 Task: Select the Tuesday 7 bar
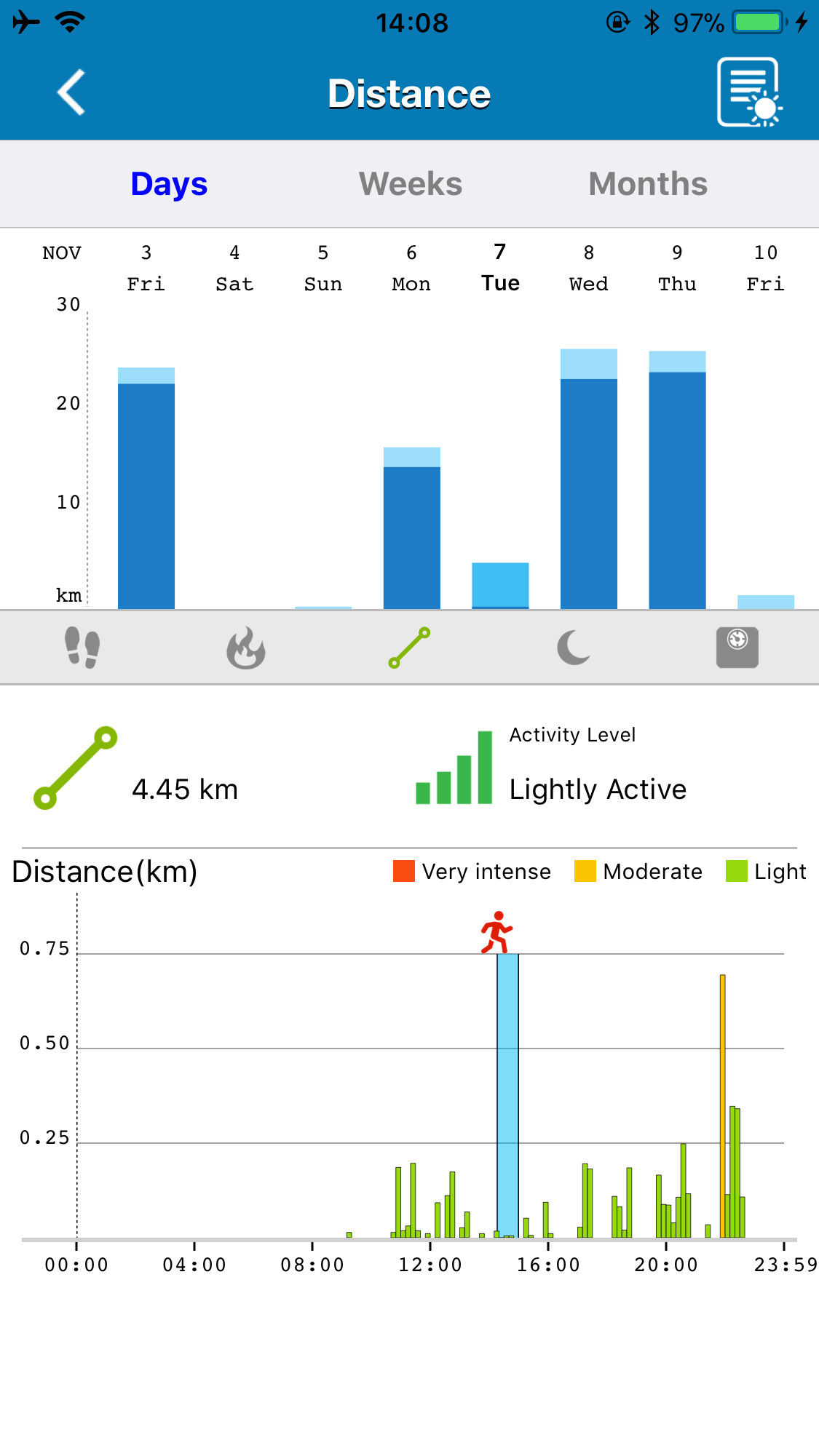click(500, 586)
